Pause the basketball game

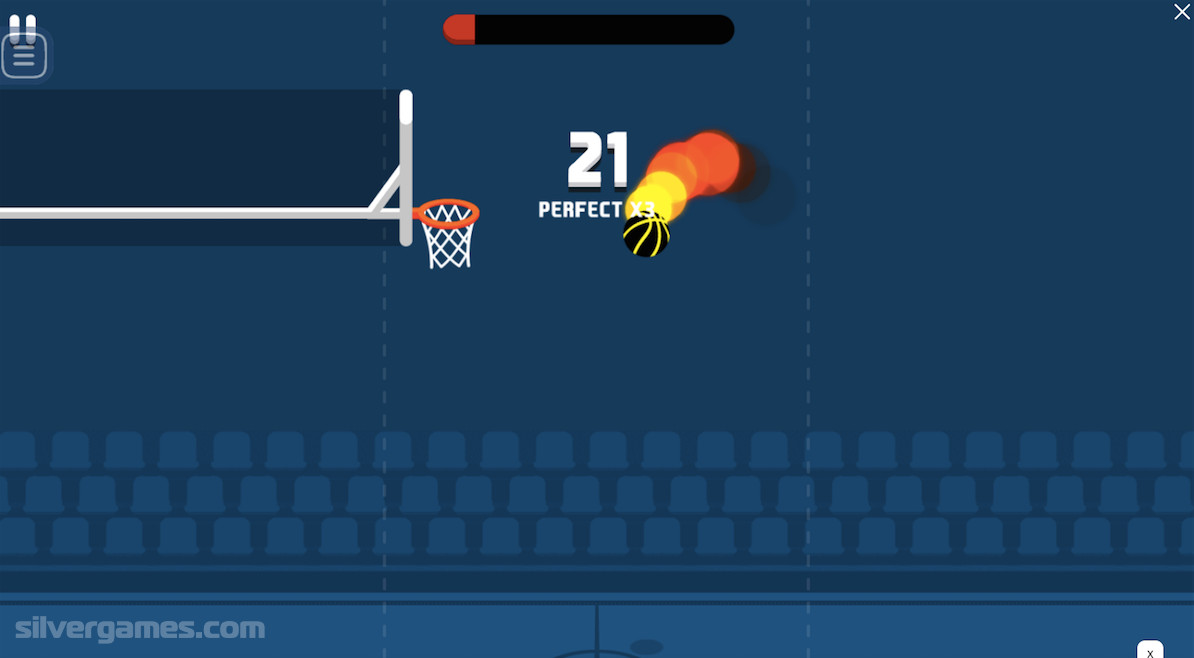pyautogui.click(x=22, y=24)
